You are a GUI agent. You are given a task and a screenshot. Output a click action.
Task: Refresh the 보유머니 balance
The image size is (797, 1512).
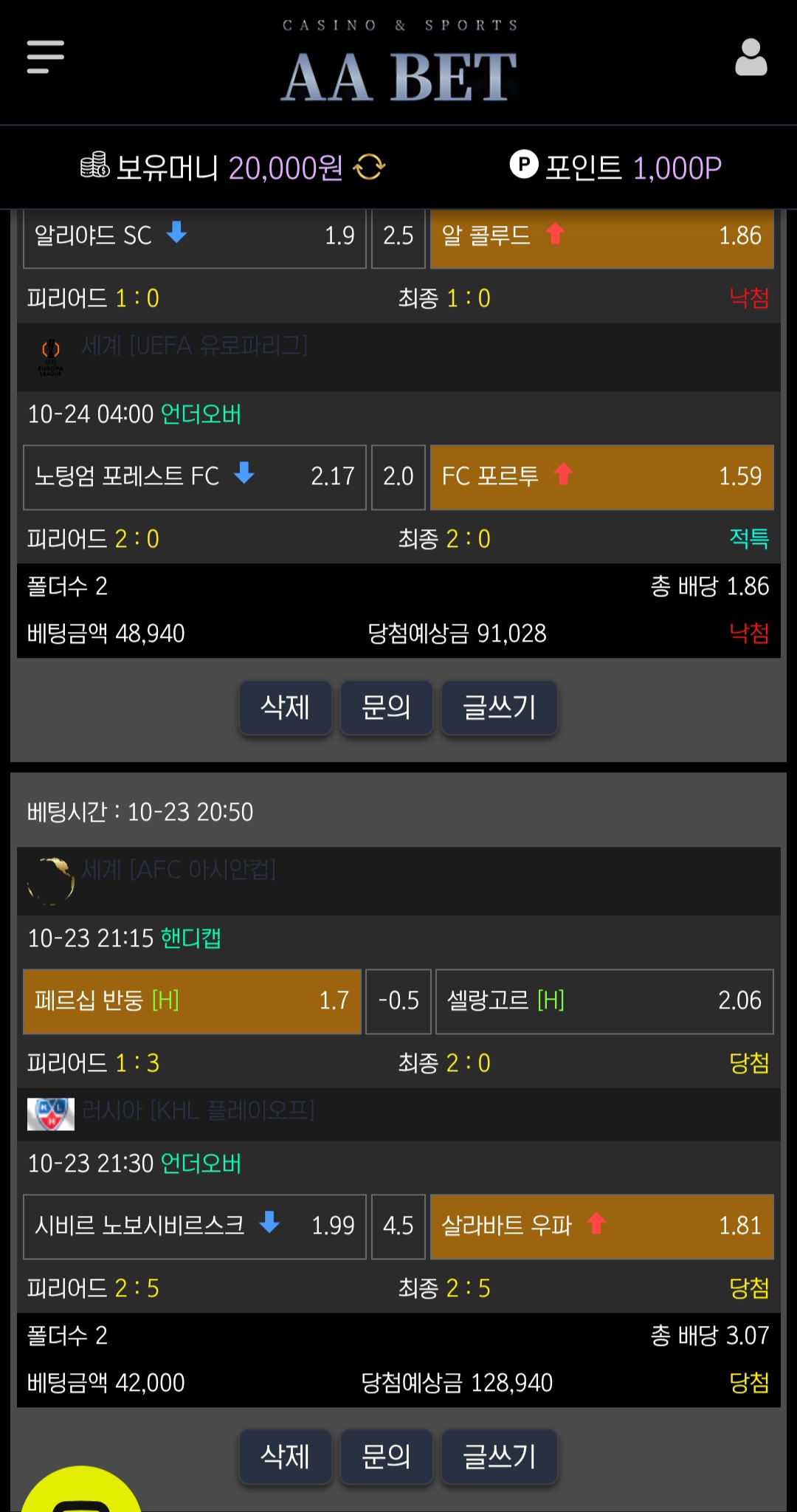point(370,167)
